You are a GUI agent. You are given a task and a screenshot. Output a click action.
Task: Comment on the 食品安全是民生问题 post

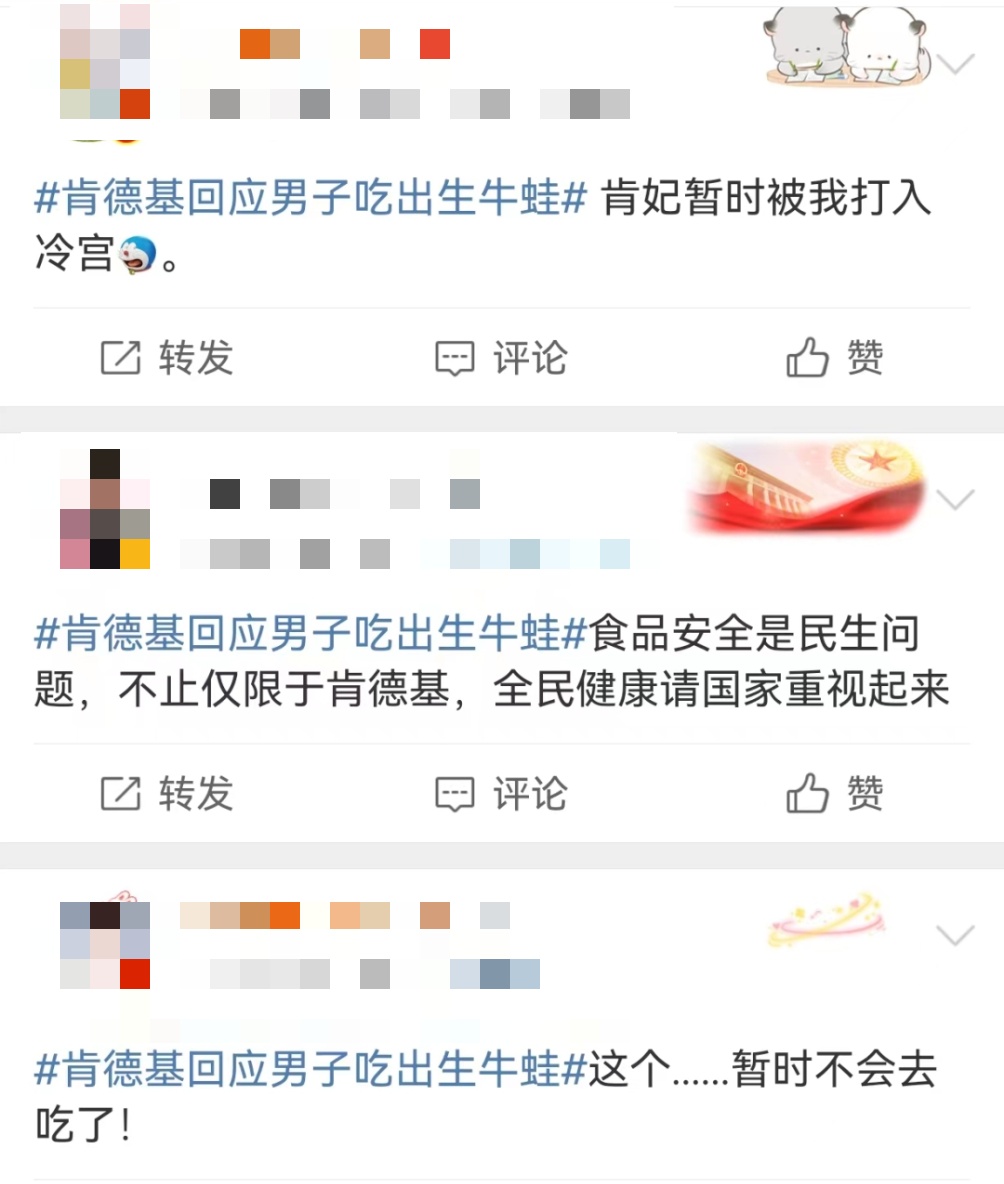[x=501, y=794]
